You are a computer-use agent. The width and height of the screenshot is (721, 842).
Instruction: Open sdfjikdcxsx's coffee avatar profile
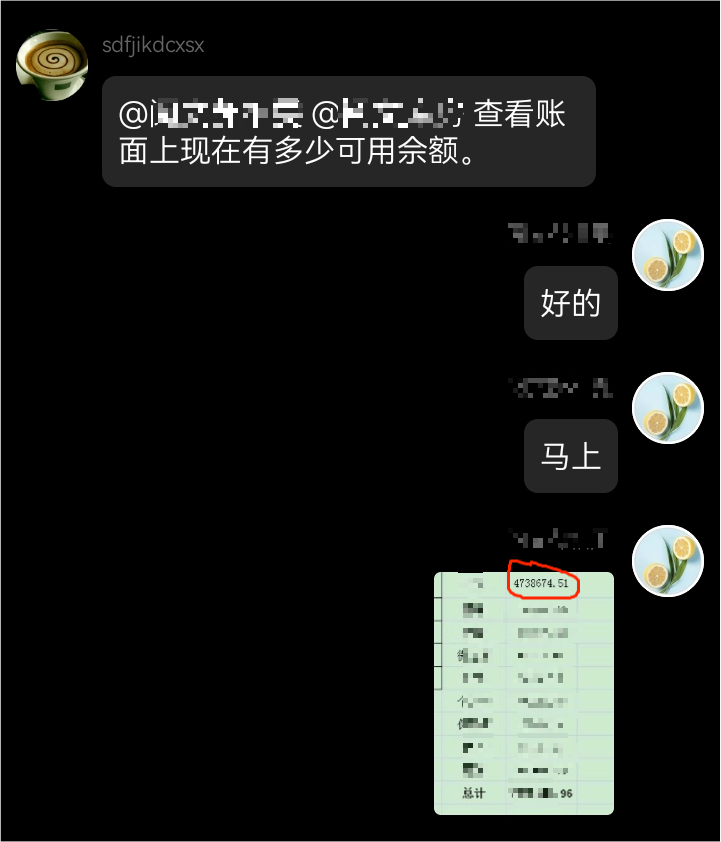tap(51, 66)
